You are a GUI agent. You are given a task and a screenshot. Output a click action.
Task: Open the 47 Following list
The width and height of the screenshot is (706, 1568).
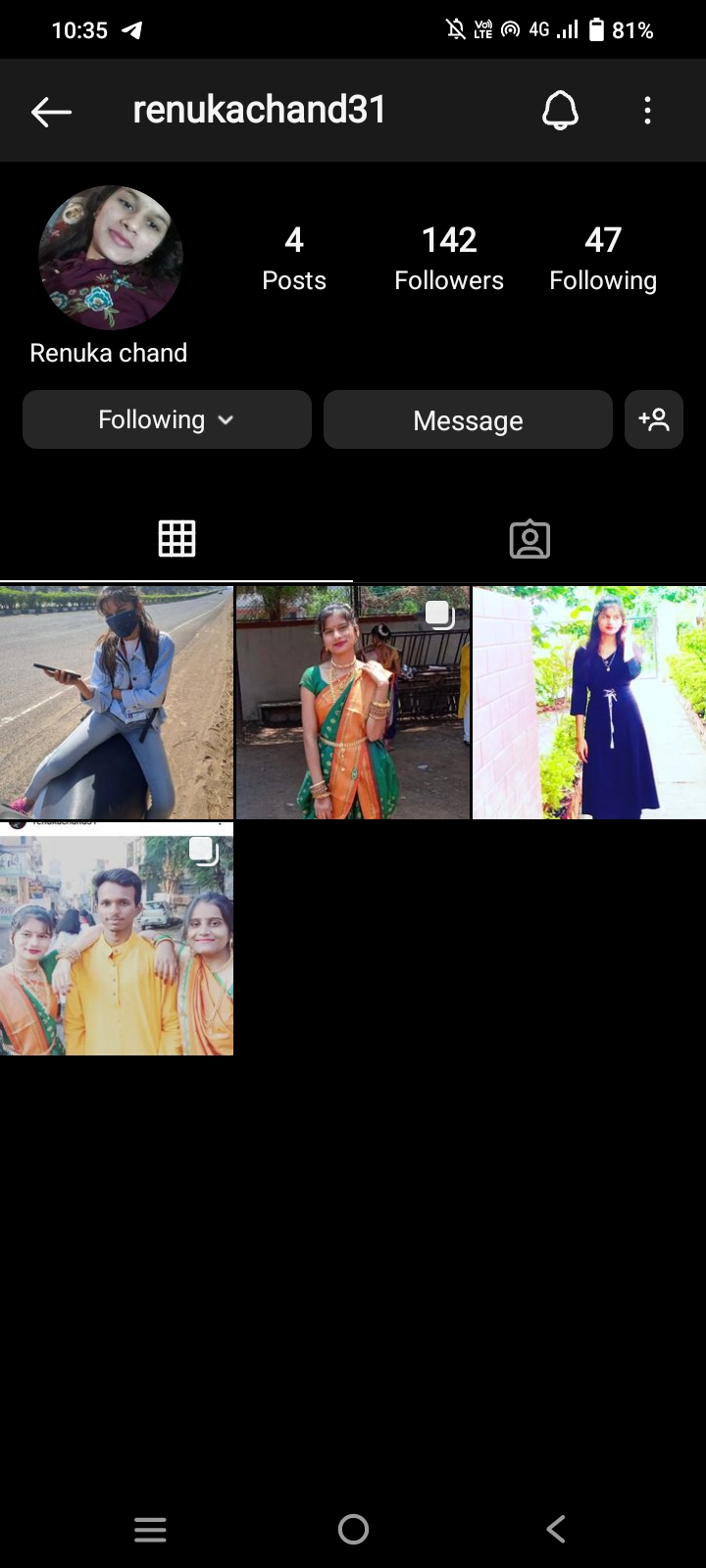[603, 259]
